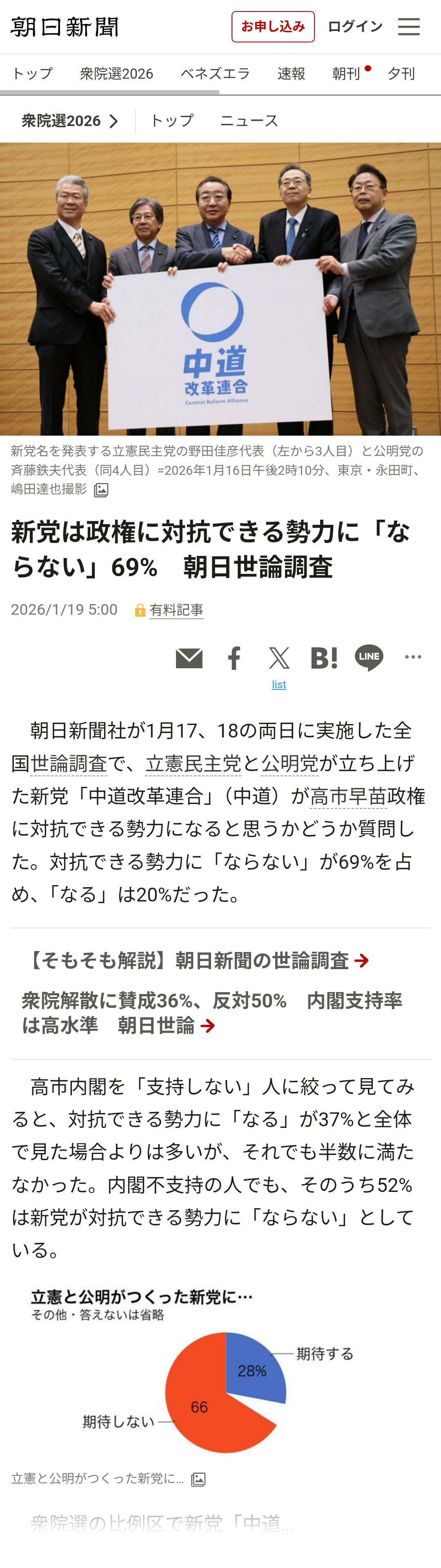Open the 速報 breaking news tab

[291, 74]
